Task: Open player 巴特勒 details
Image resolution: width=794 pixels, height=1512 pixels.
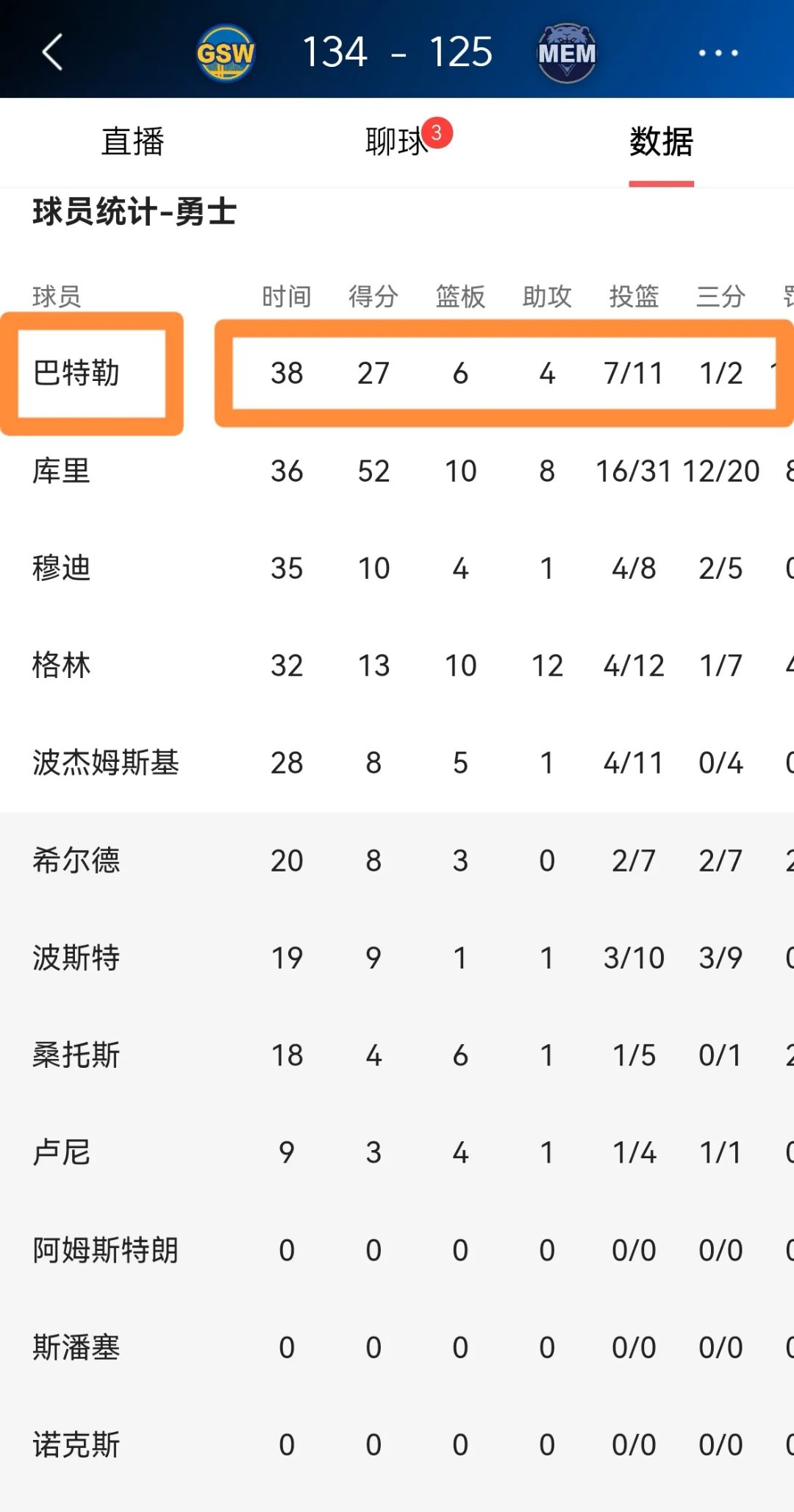Action: coord(76,373)
